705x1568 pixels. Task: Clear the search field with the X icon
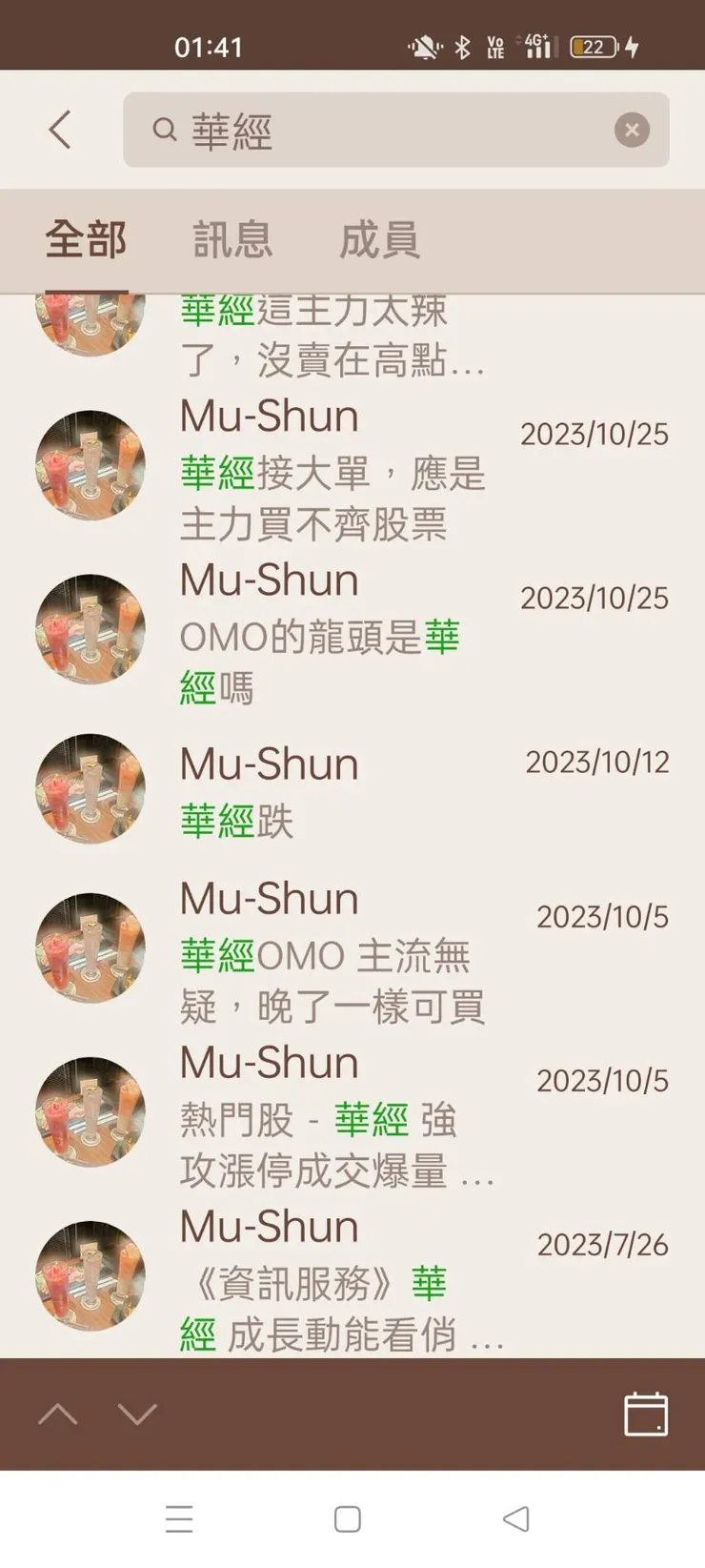coord(632,130)
